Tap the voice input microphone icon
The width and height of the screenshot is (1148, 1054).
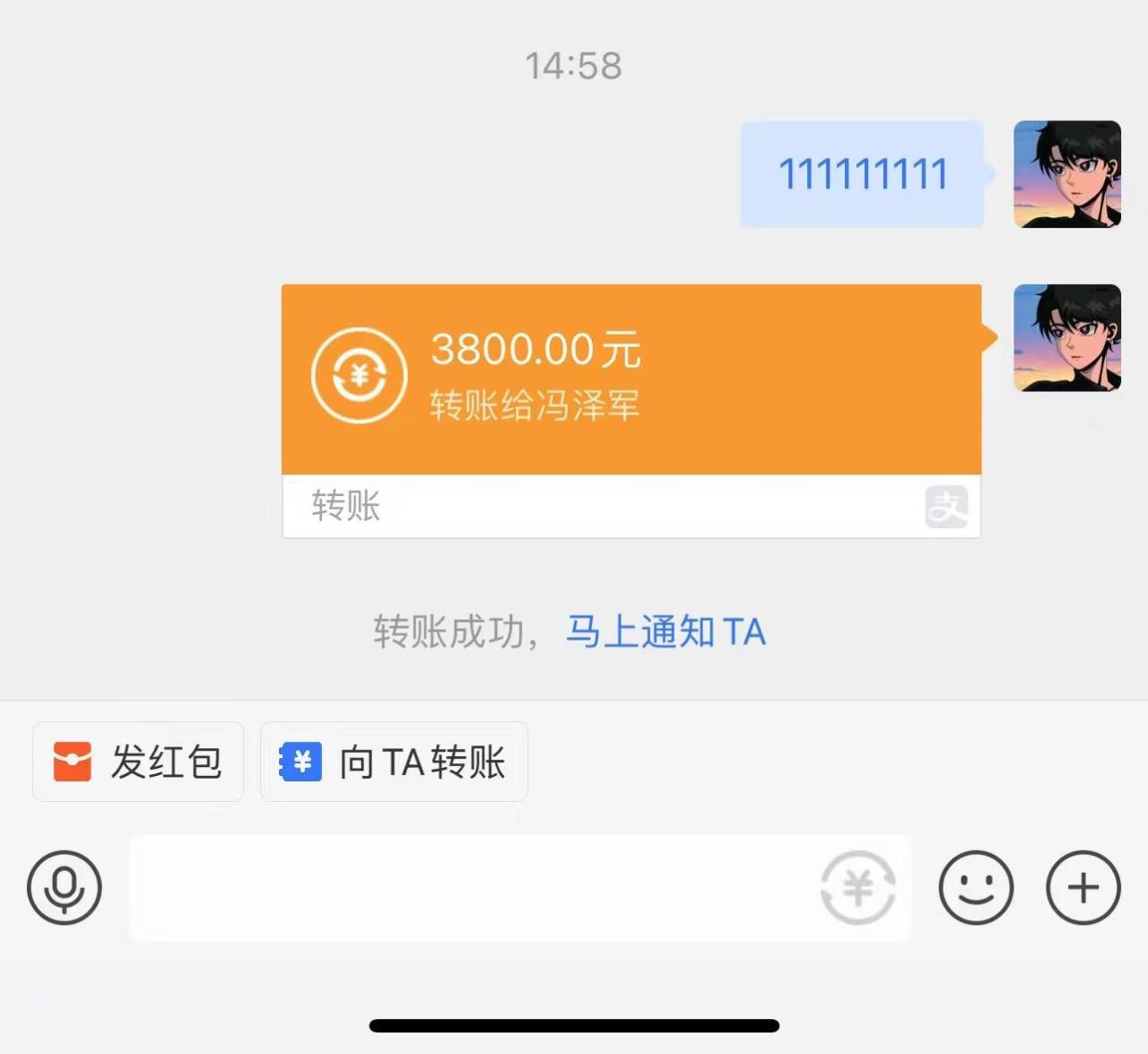[64, 887]
